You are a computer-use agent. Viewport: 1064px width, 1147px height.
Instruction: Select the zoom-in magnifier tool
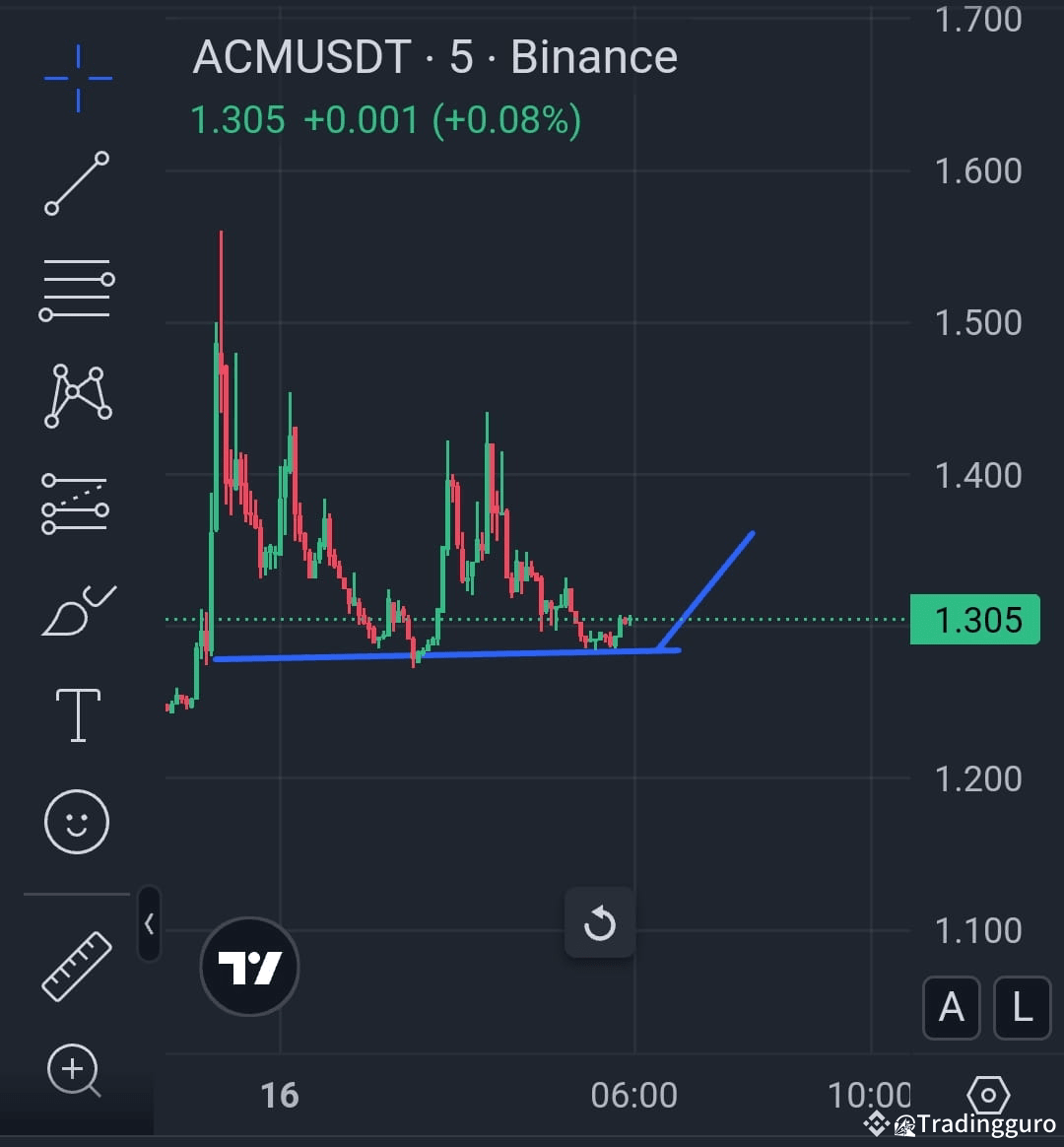point(74,1070)
